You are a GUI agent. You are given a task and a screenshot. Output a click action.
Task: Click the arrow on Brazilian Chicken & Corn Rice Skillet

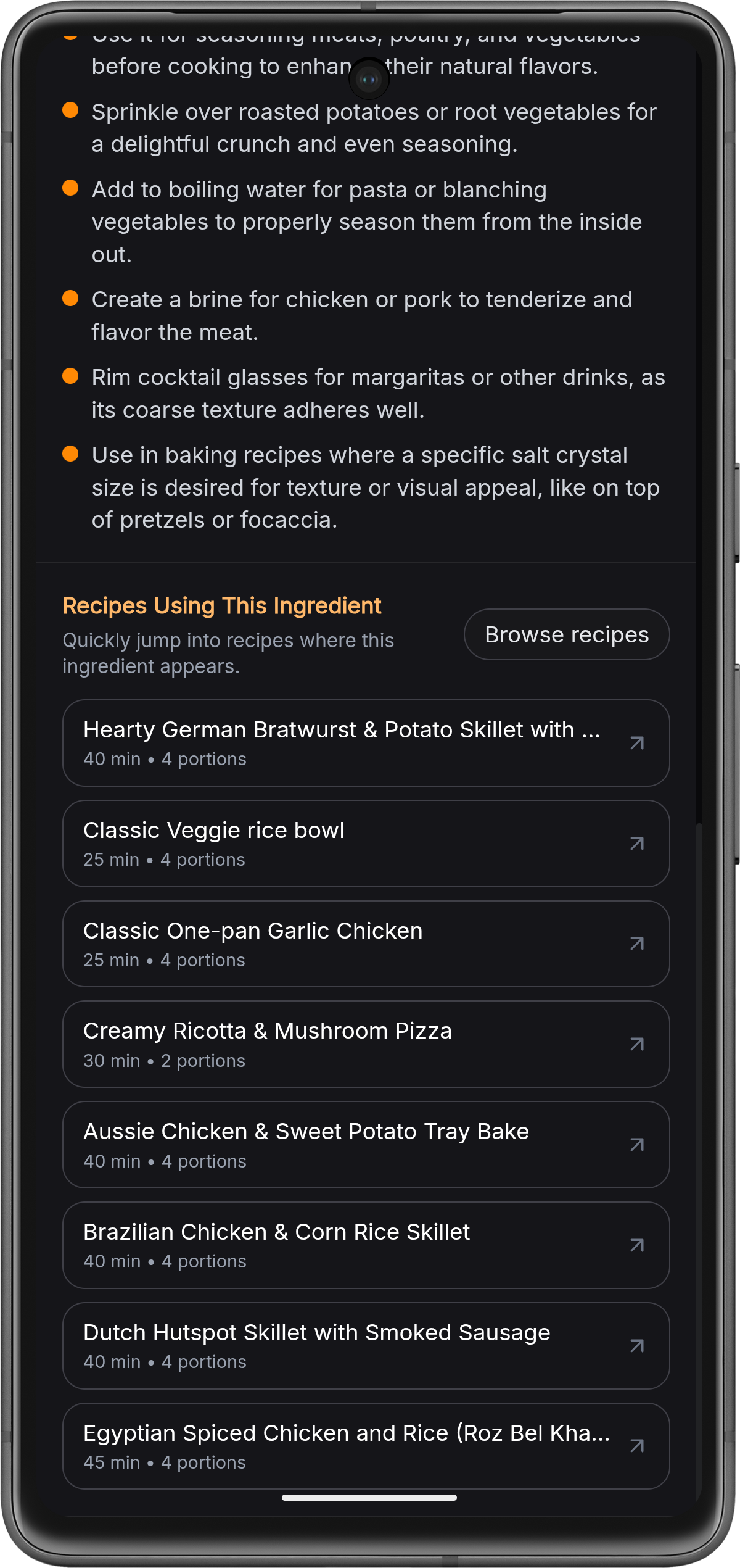[638, 1245]
